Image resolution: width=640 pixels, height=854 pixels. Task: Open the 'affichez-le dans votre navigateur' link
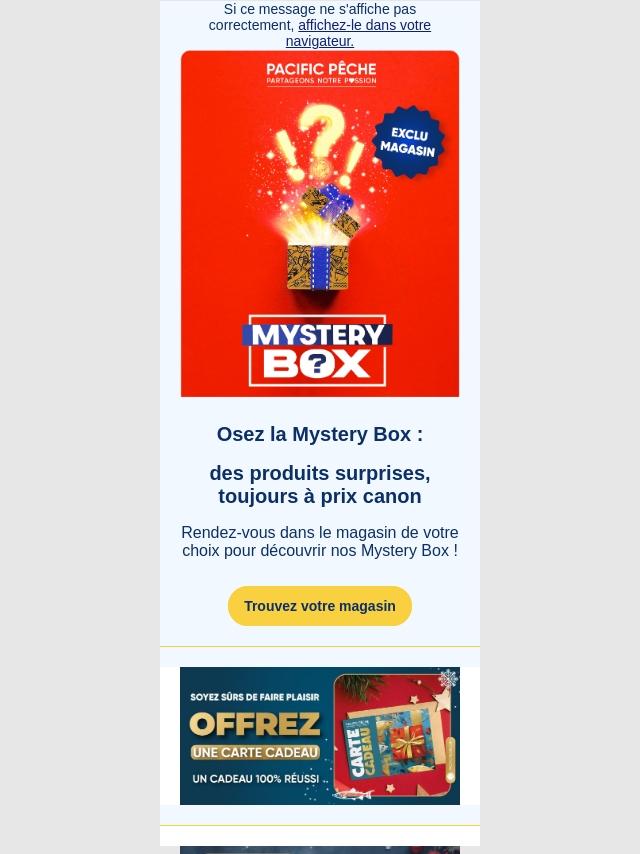click(x=364, y=26)
